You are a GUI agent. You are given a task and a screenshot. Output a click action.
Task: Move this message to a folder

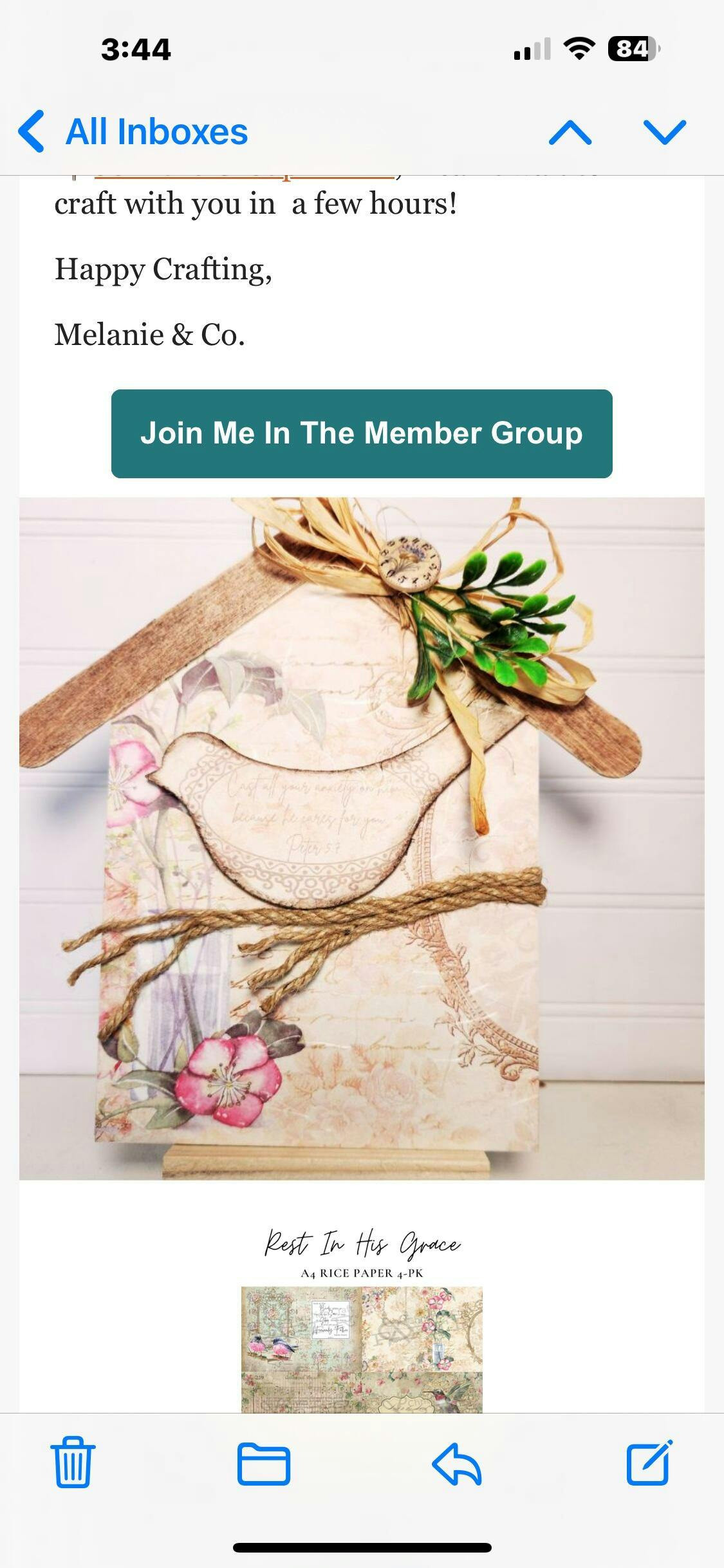[x=264, y=1464]
